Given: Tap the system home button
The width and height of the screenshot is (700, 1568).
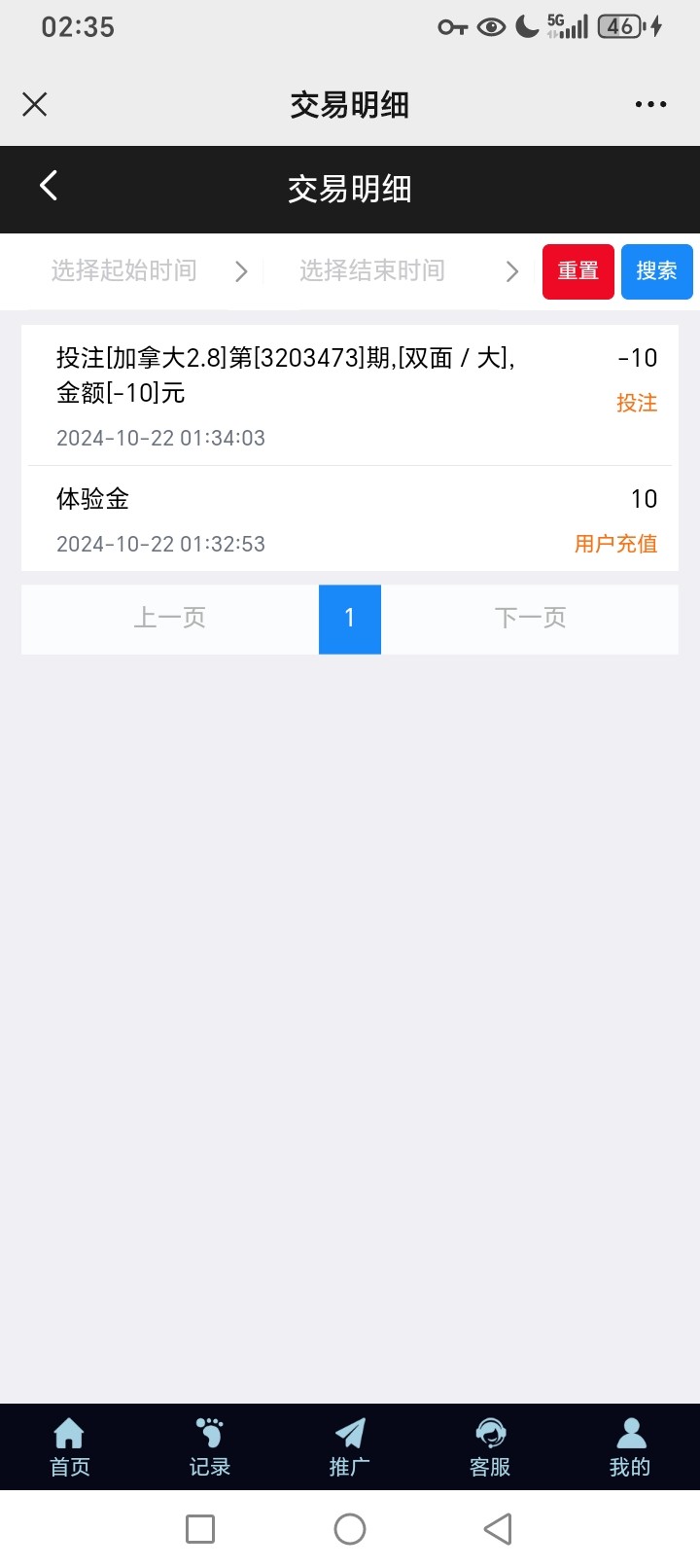Looking at the screenshot, I should pyautogui.click(x=350, y=1529).
